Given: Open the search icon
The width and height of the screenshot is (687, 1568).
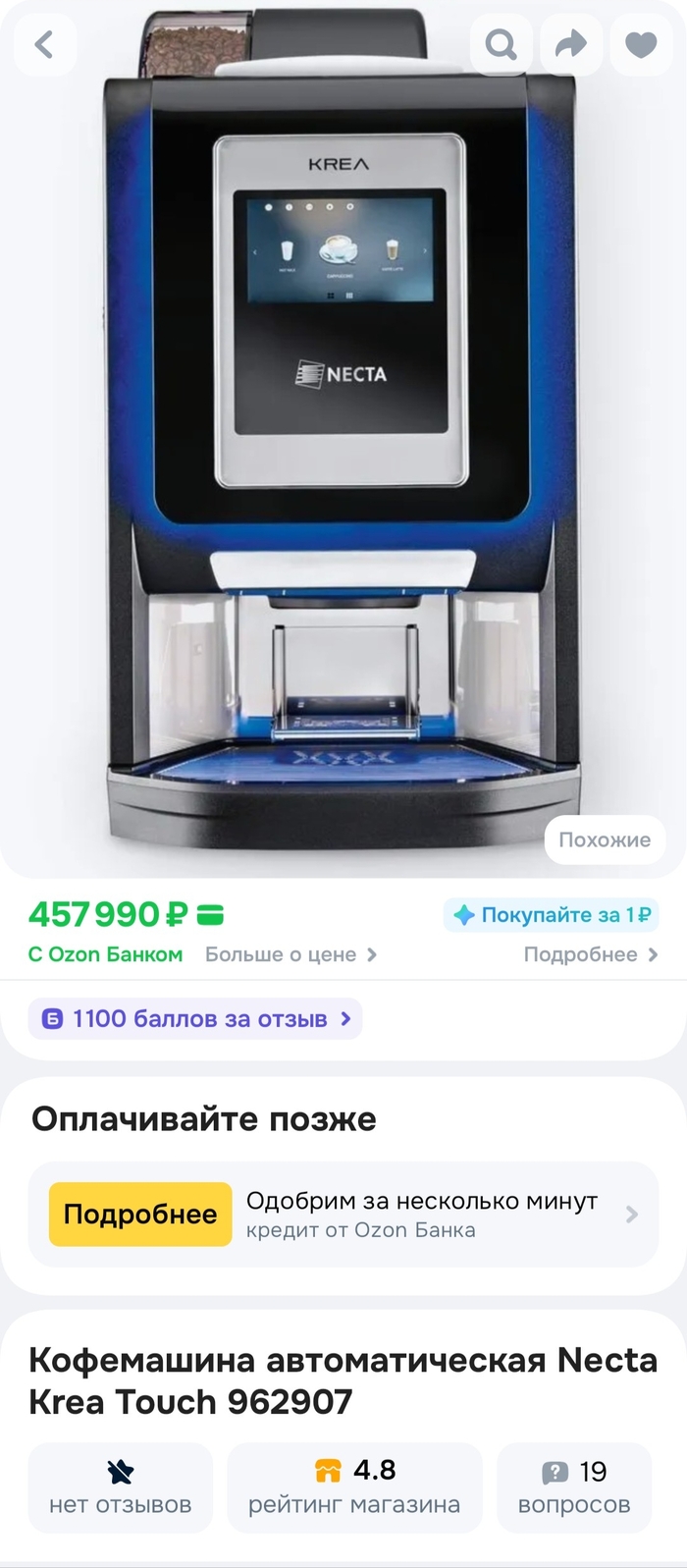Looking at the screenshot, I should (x=501, y=44).
